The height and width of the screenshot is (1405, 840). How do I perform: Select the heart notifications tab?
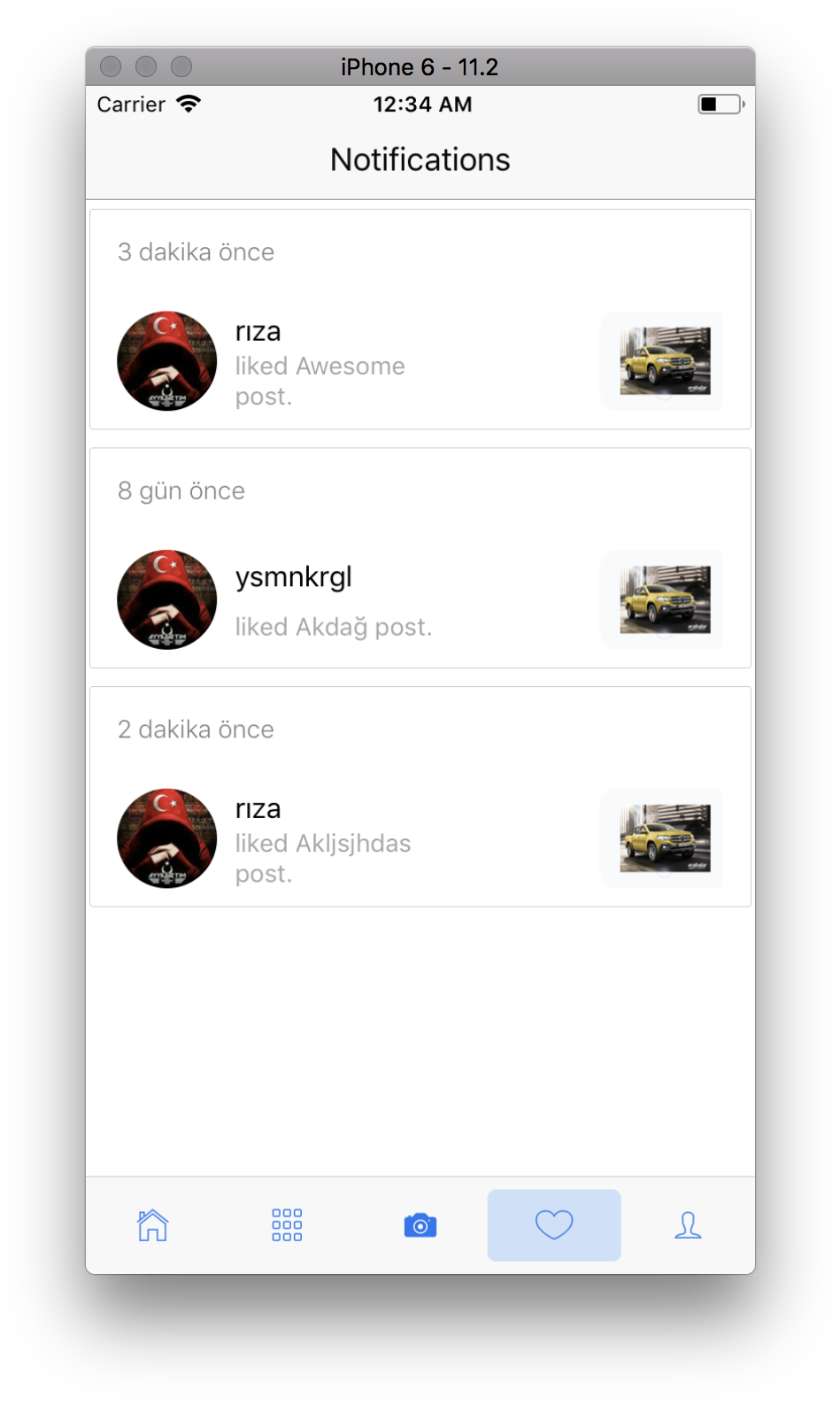pyautogui.click(x=554, y=1225)
